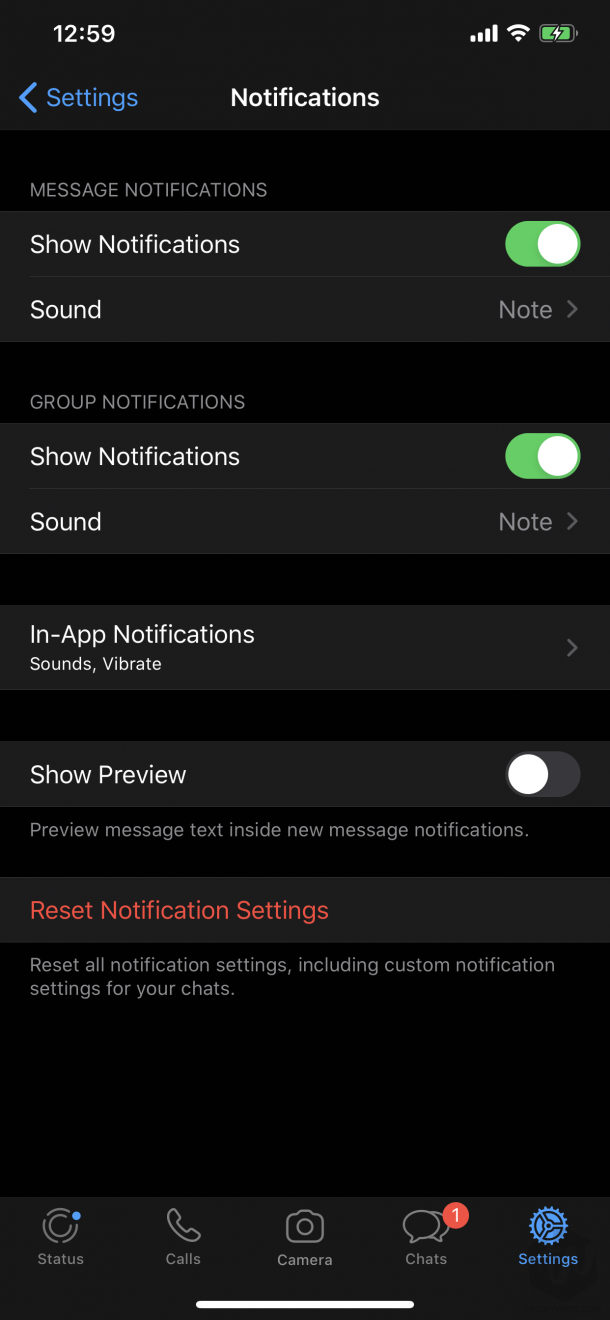The height and width of the screenshot is (1320, 610).
Task: Switch to the Calls tab
Action: [183, 1237]
